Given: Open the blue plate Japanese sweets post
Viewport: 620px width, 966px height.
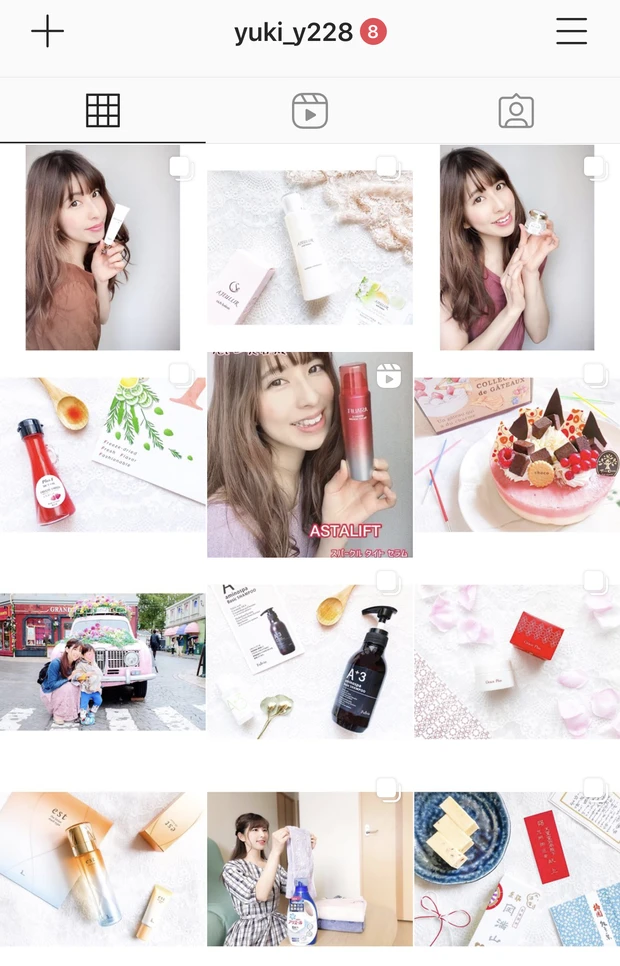Looking at the screenshot, I should pos(516,868).
